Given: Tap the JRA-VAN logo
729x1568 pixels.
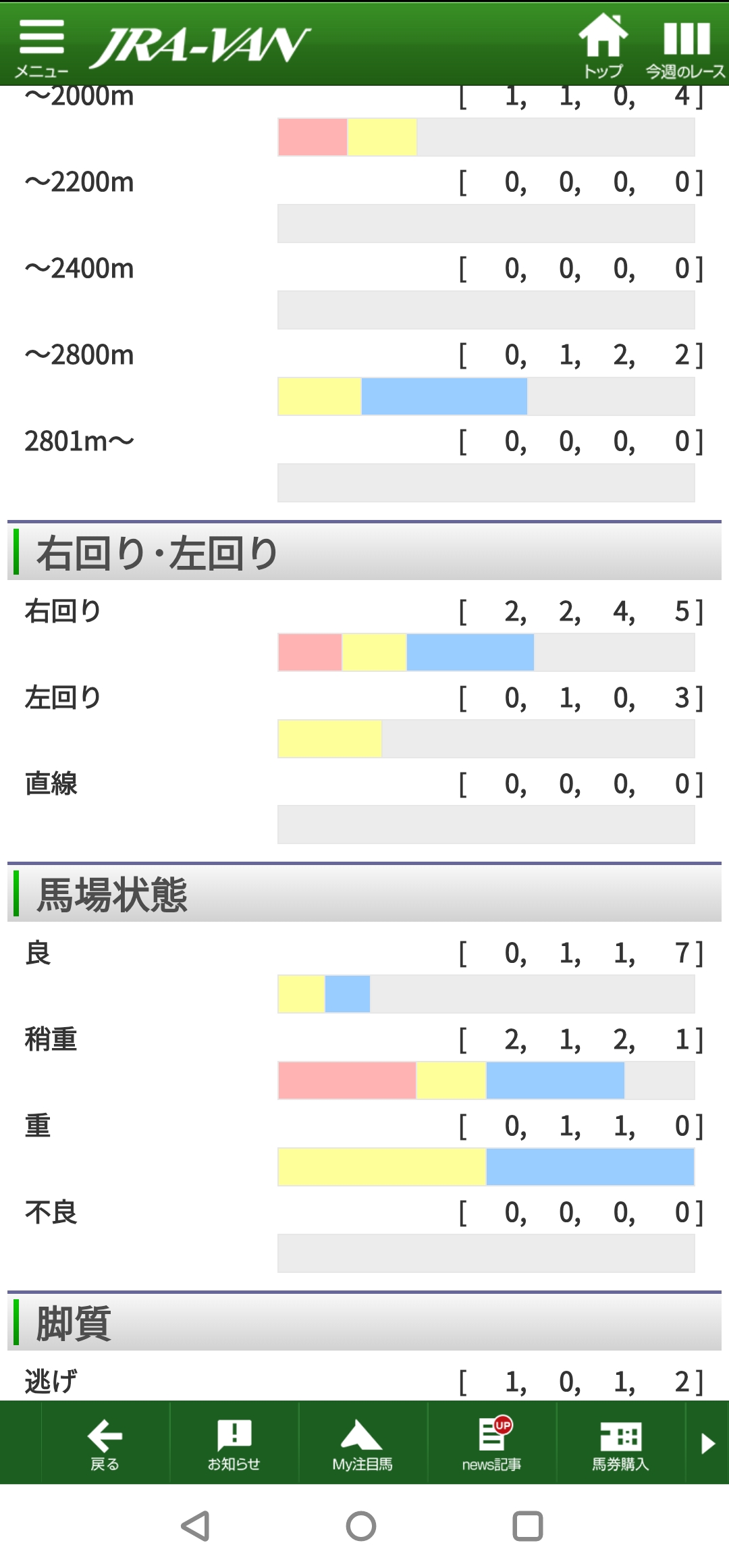Looking at the screenshot, I should (200, 47).
